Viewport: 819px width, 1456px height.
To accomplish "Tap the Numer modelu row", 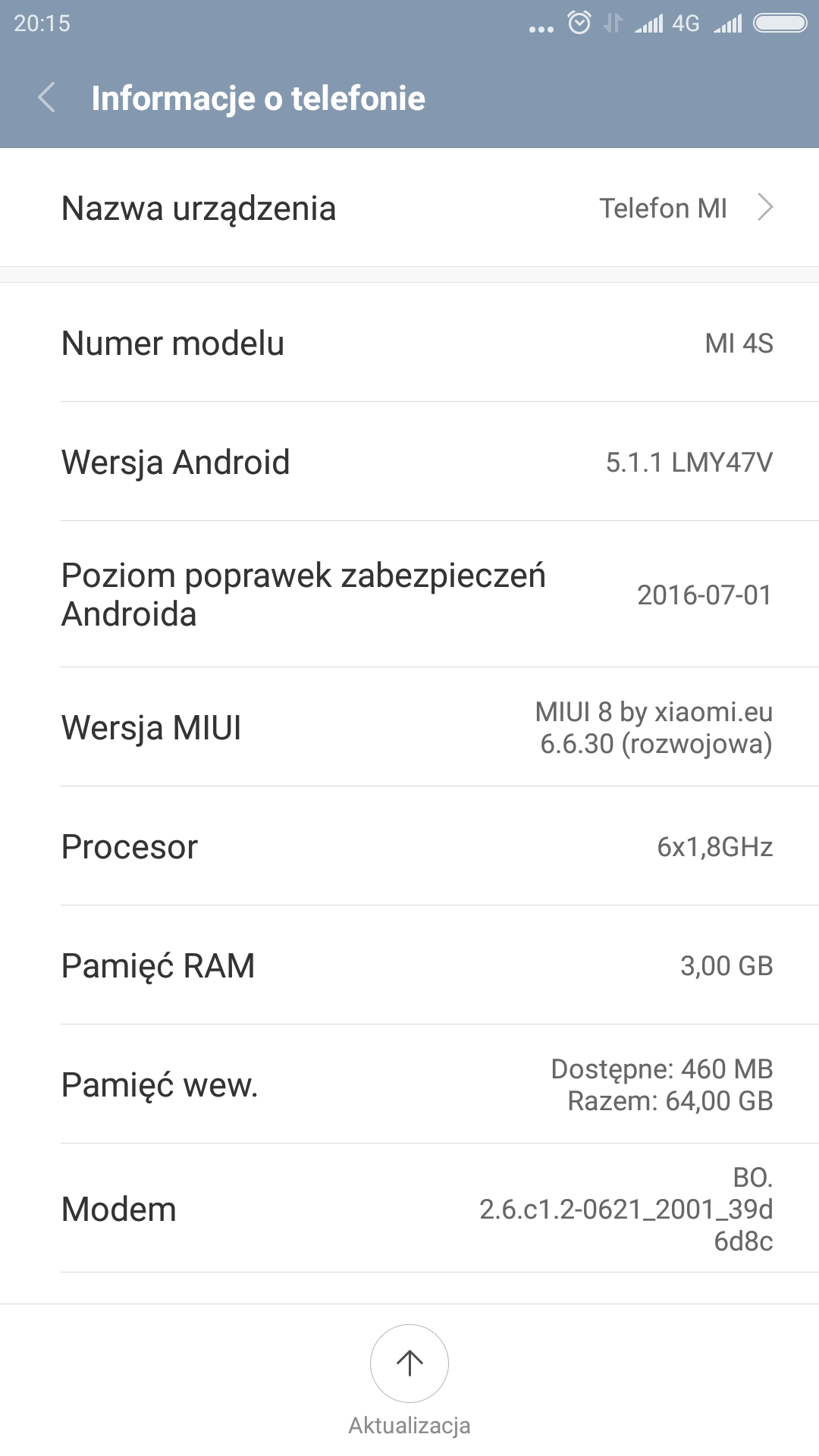I will [409, 343].
